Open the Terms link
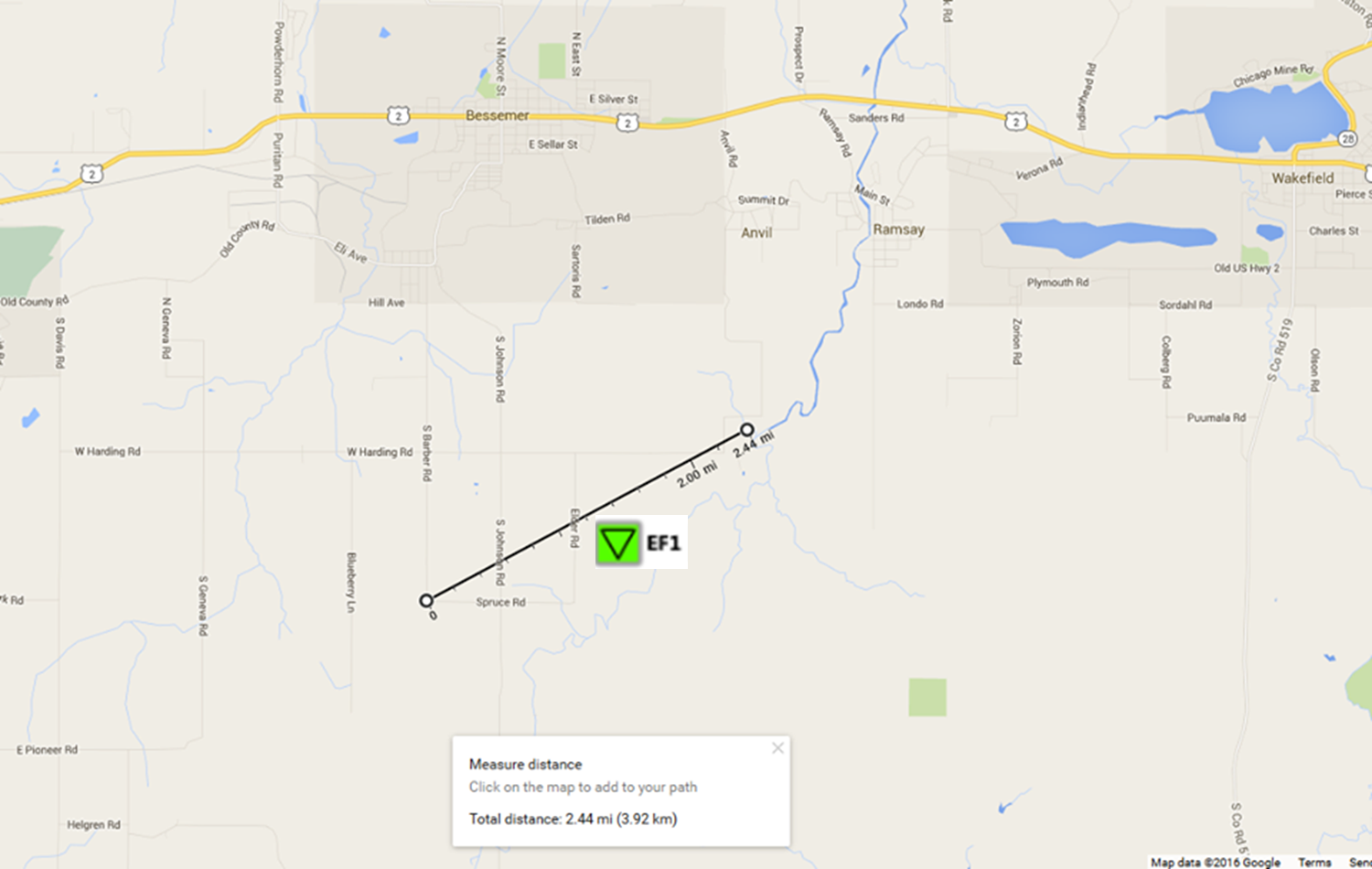 [x=1314, y=862]
